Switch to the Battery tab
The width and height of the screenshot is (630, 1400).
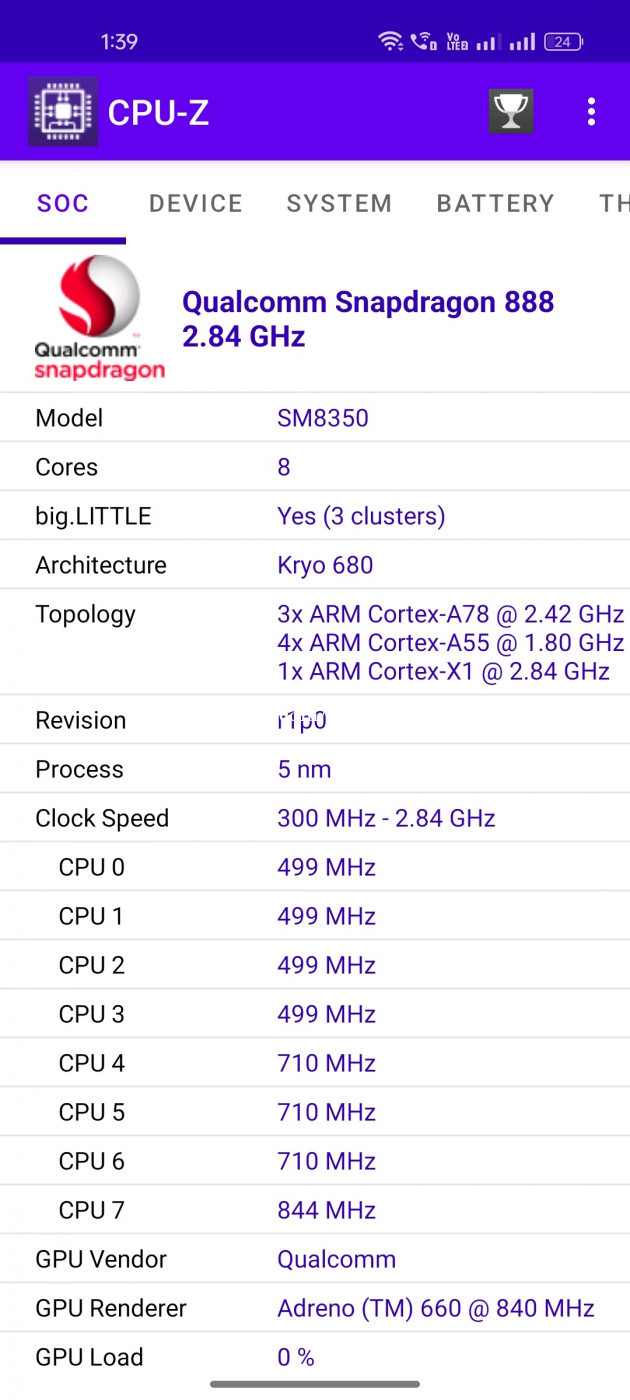pos(495,203)
